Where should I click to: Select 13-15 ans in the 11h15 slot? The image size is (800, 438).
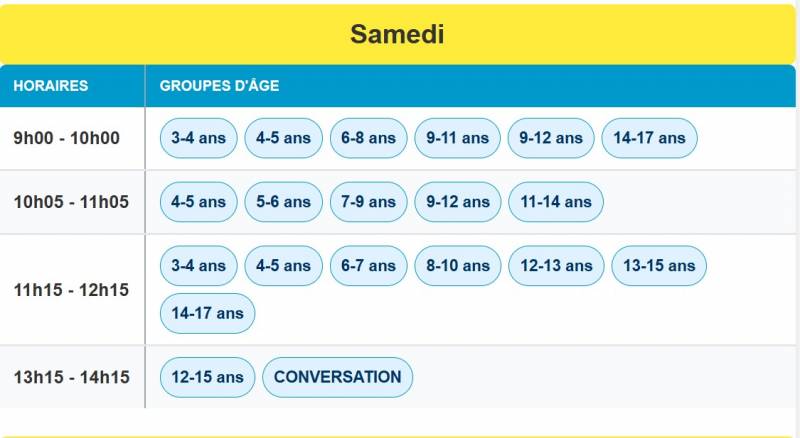pyautogui.click(x=659, y=266)
